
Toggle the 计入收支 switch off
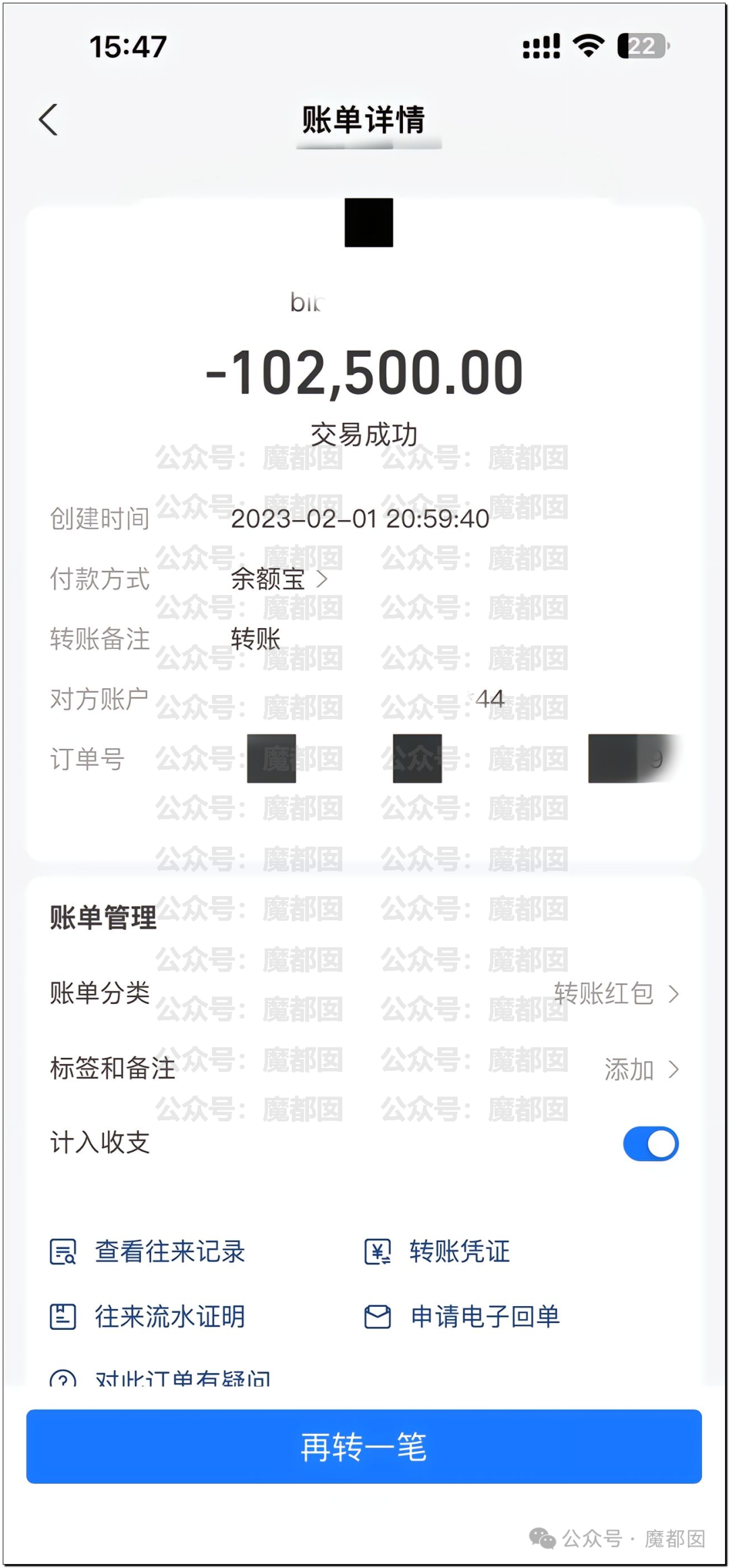(x=650, y=1144)
